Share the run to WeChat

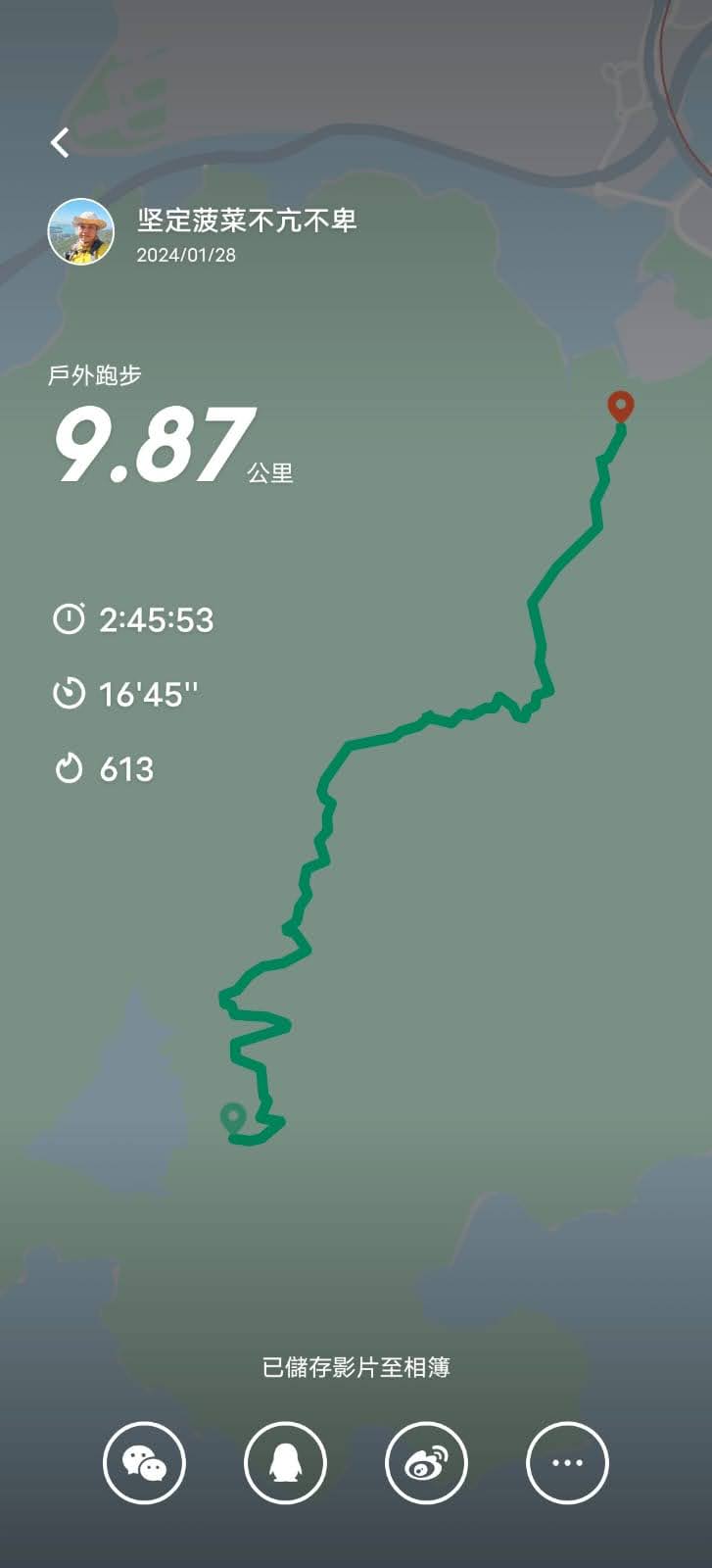[144, 1463]
